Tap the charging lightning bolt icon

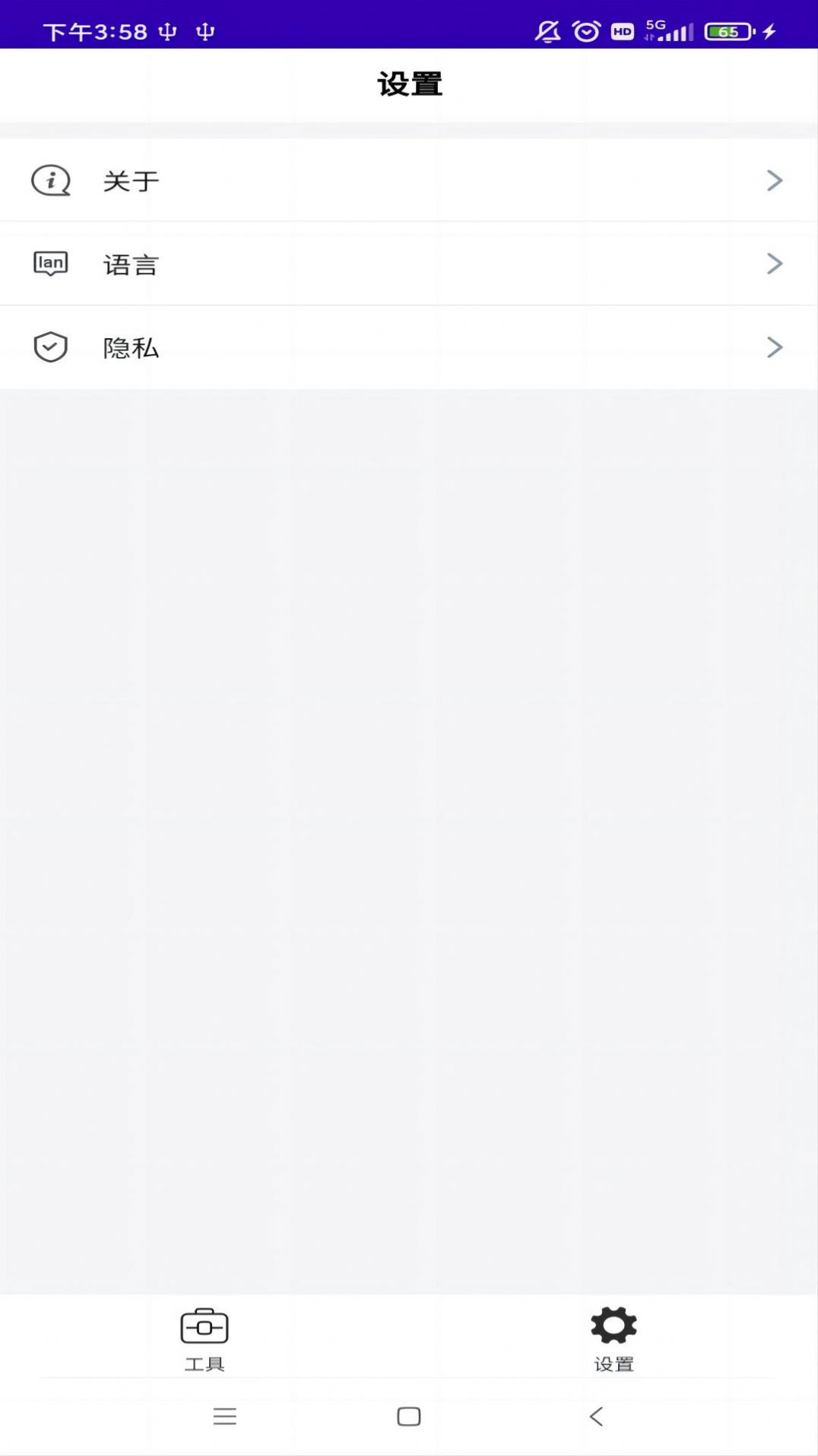coord(769,30)
